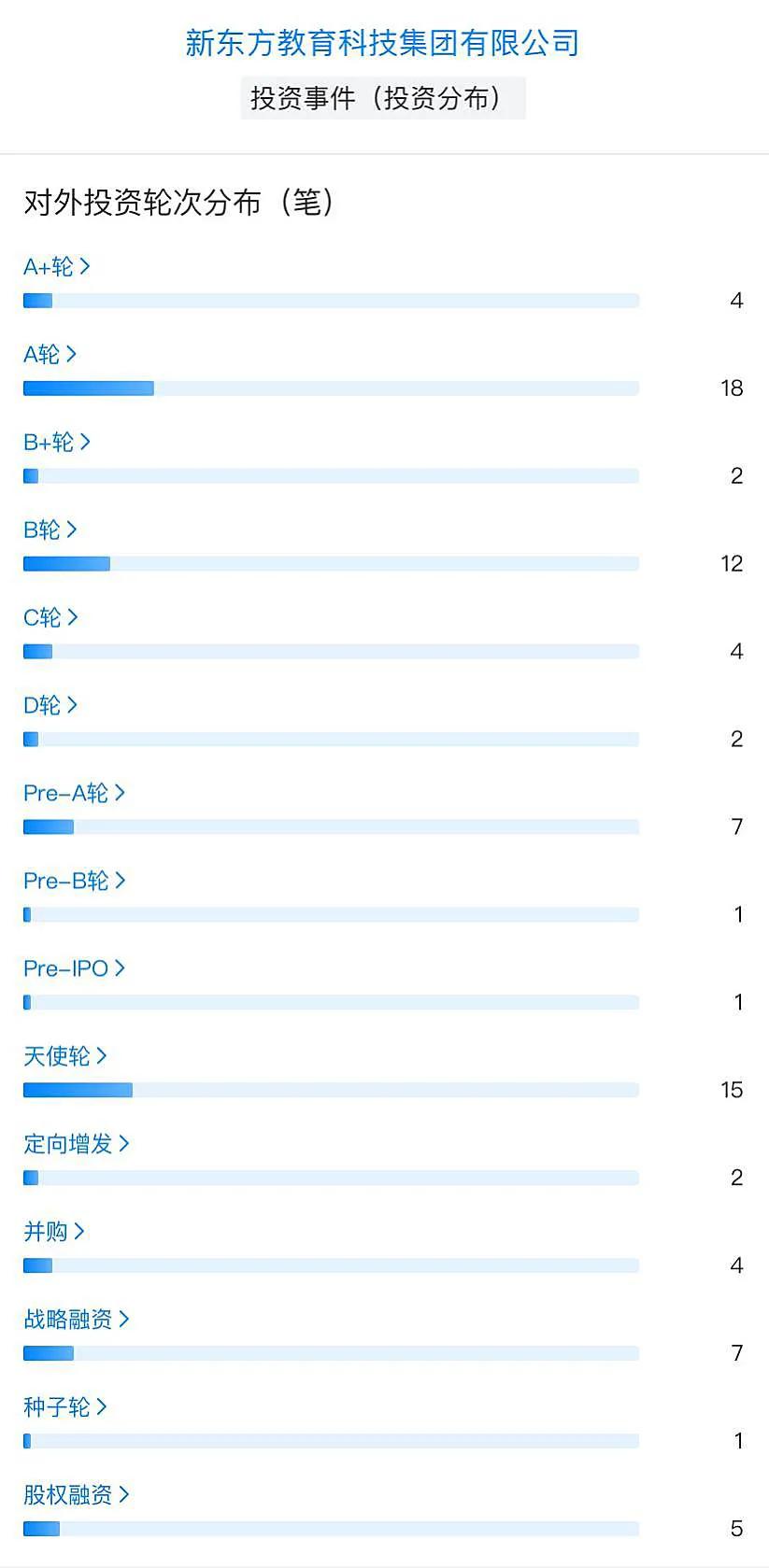Expand the D轮 entry via its chevron
Image resolution: width=769 pixels, height=1568 pixels.
74,705
